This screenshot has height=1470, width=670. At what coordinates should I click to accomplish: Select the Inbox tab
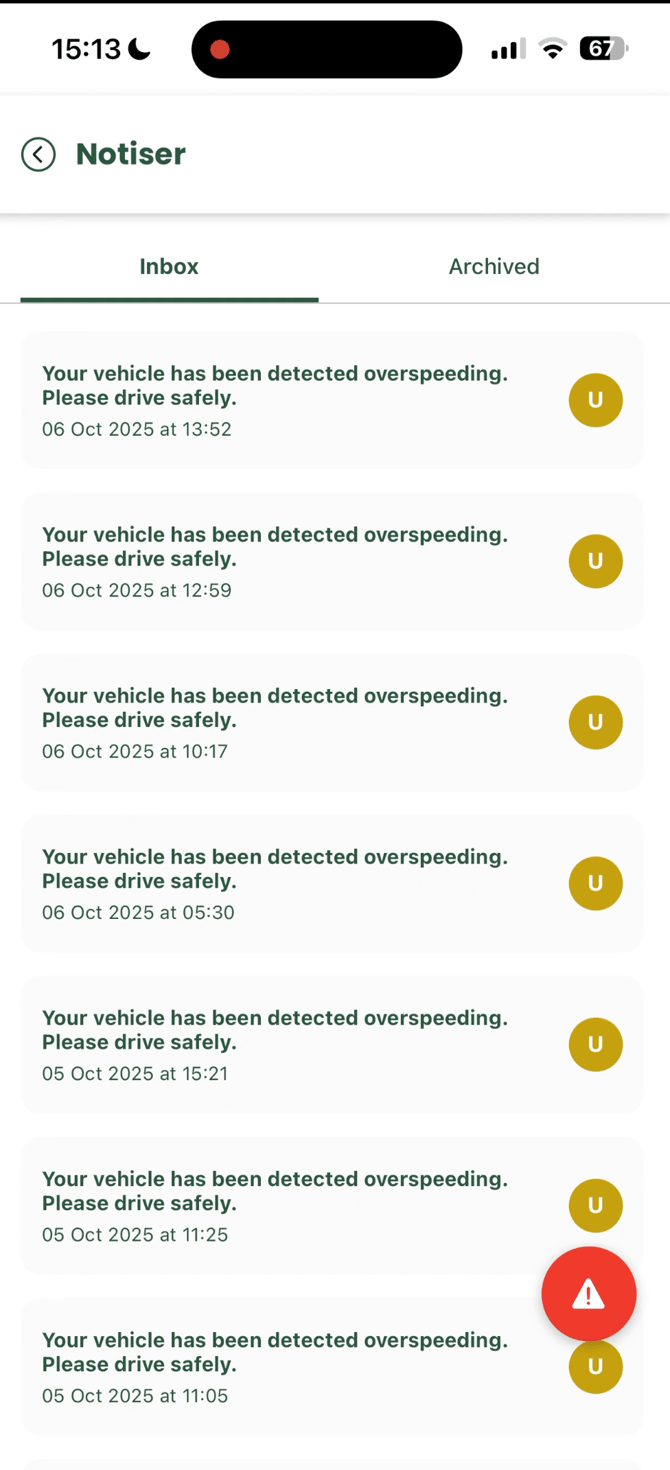[169, 267]
